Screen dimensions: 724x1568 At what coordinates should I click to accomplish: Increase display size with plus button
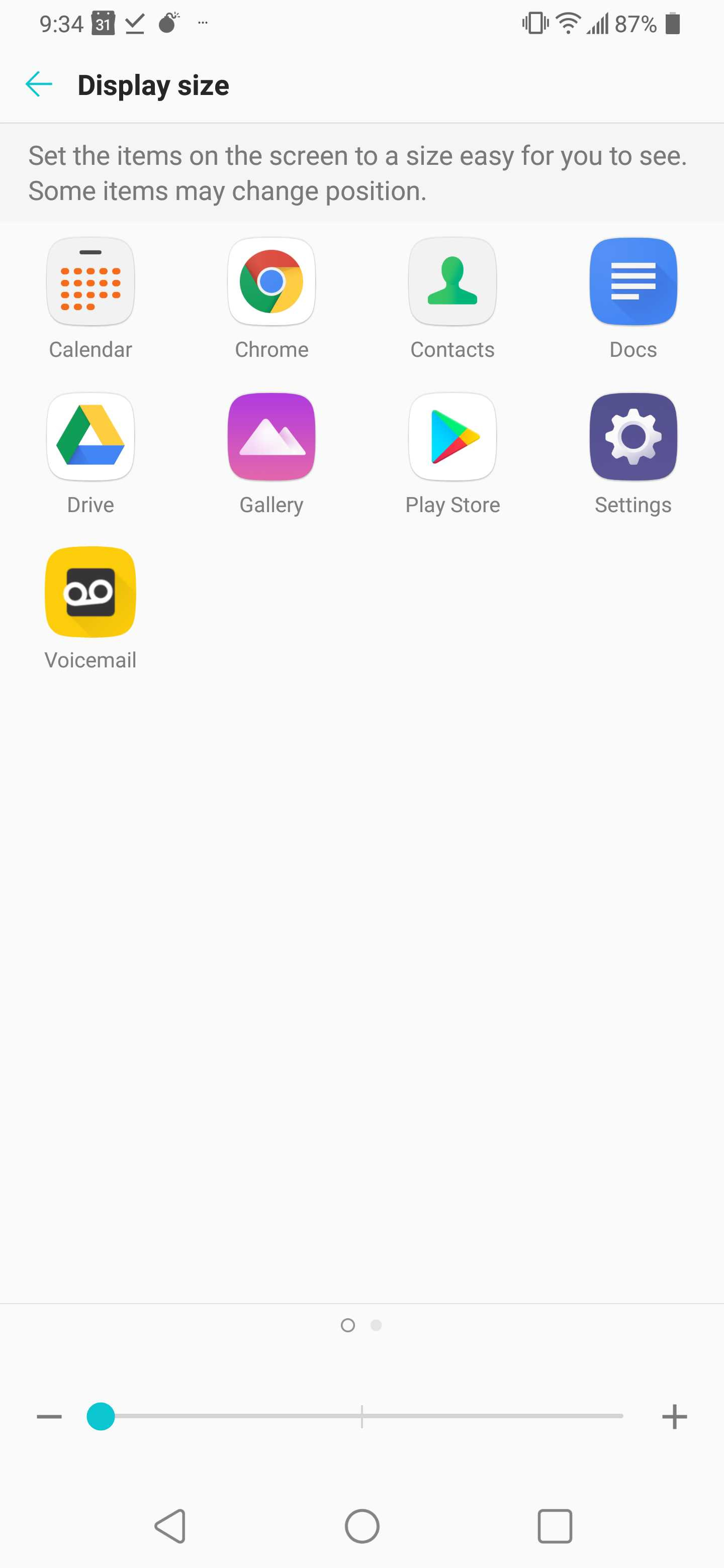tap(674, 1416)
